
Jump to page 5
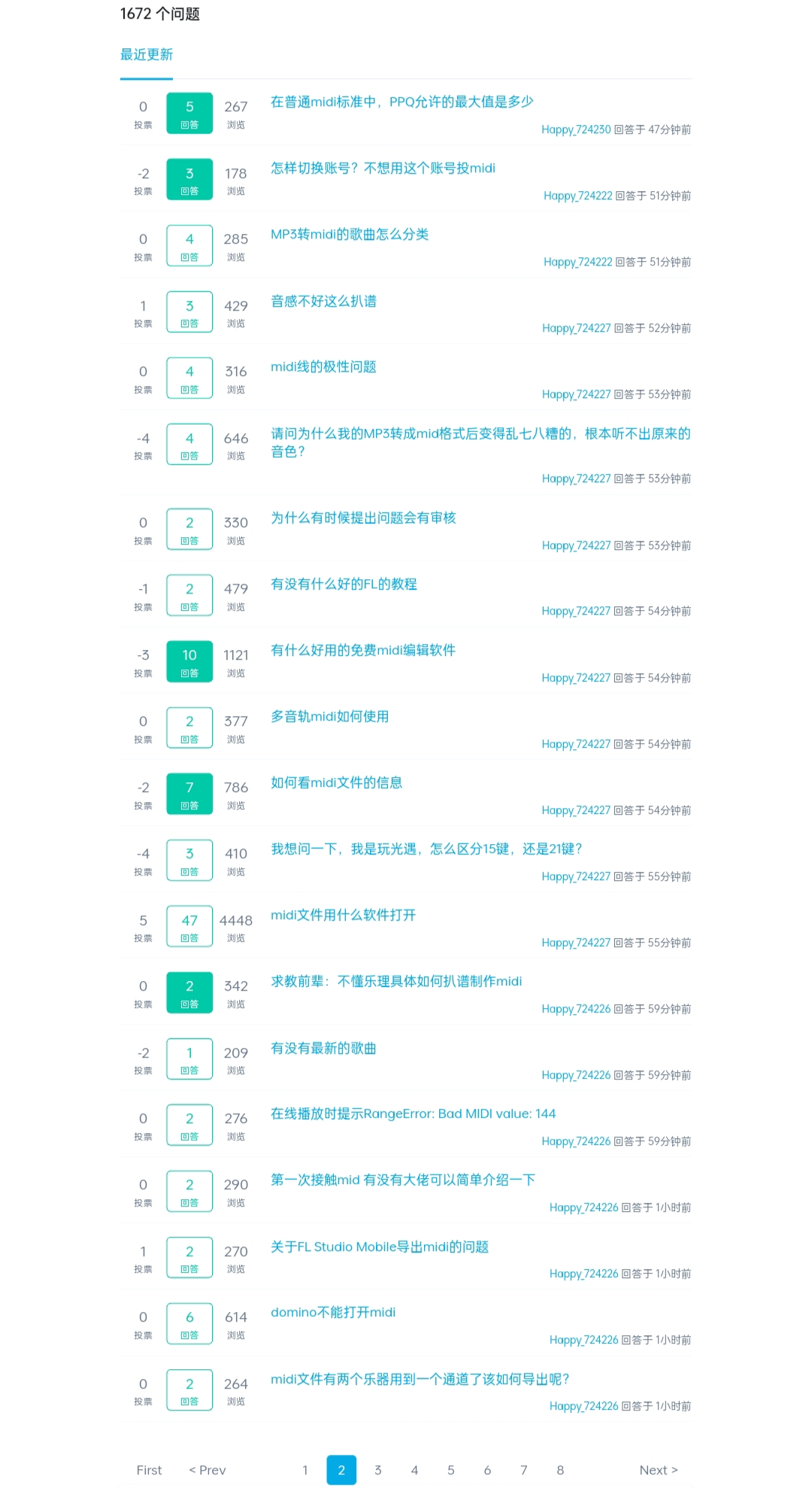coord(451,1470)
